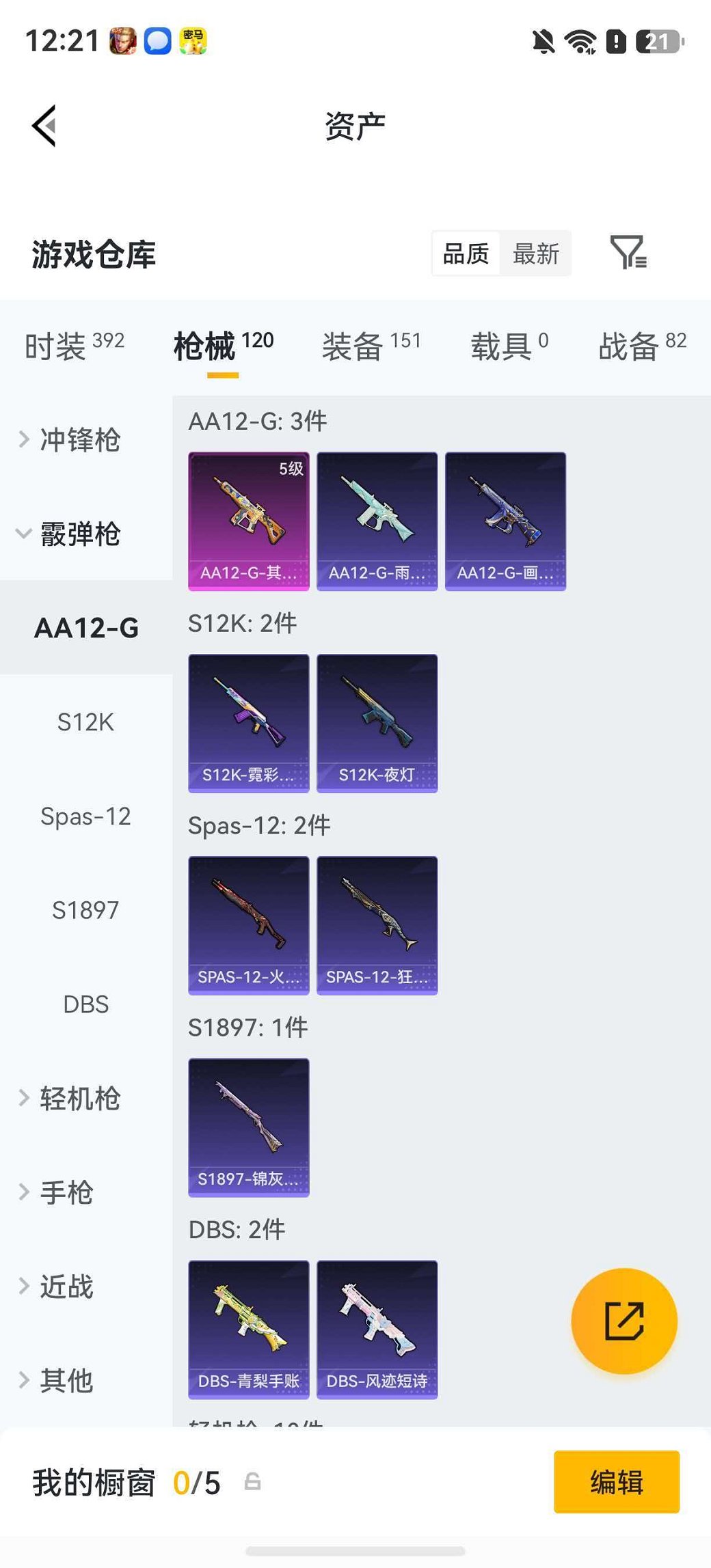711x1568 pixels.
Task: Select S12K in the sidebar
Action: pos(86,722)
